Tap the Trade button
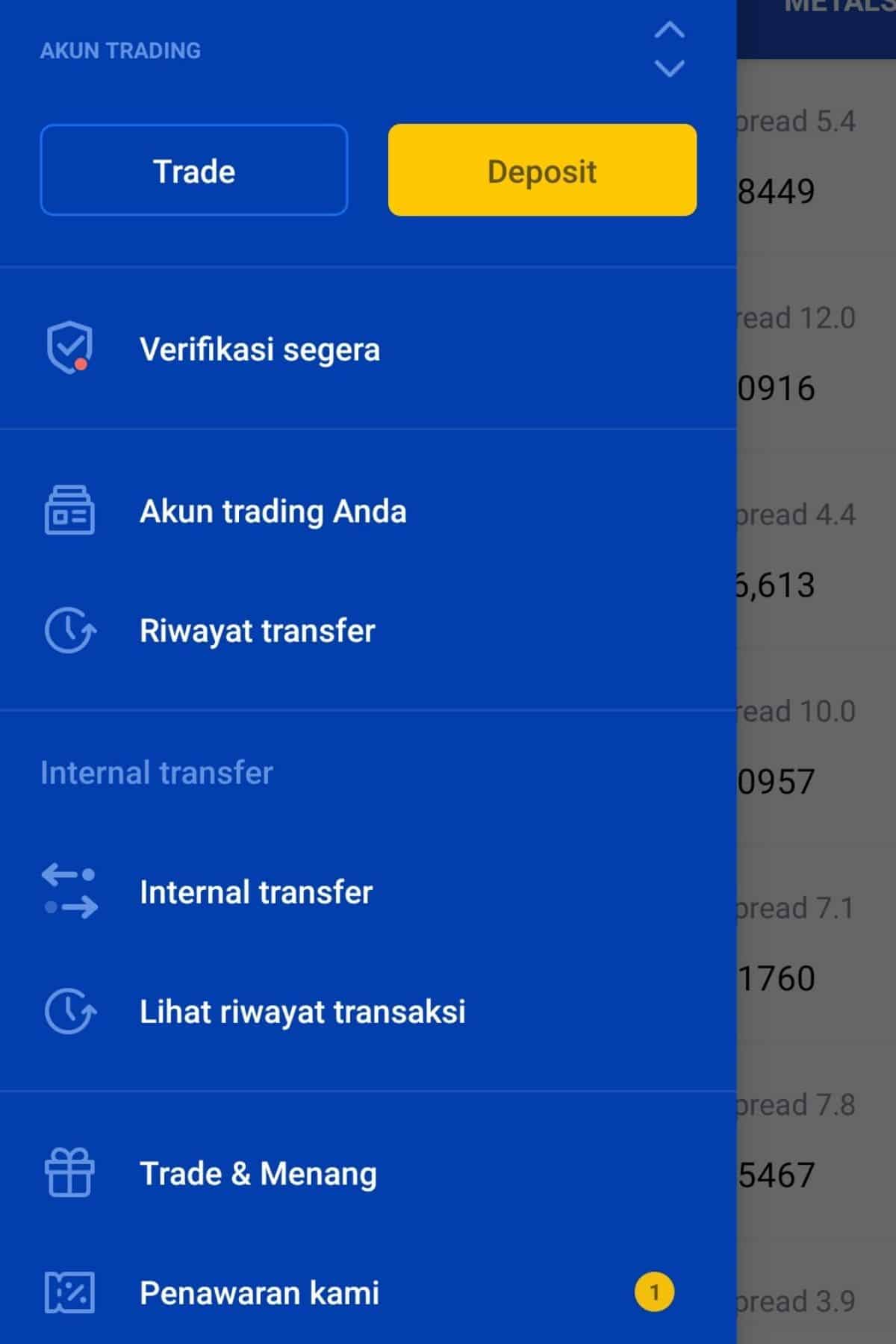The image size is (896, 1344). pyautogui.click(x=194, y=170)
